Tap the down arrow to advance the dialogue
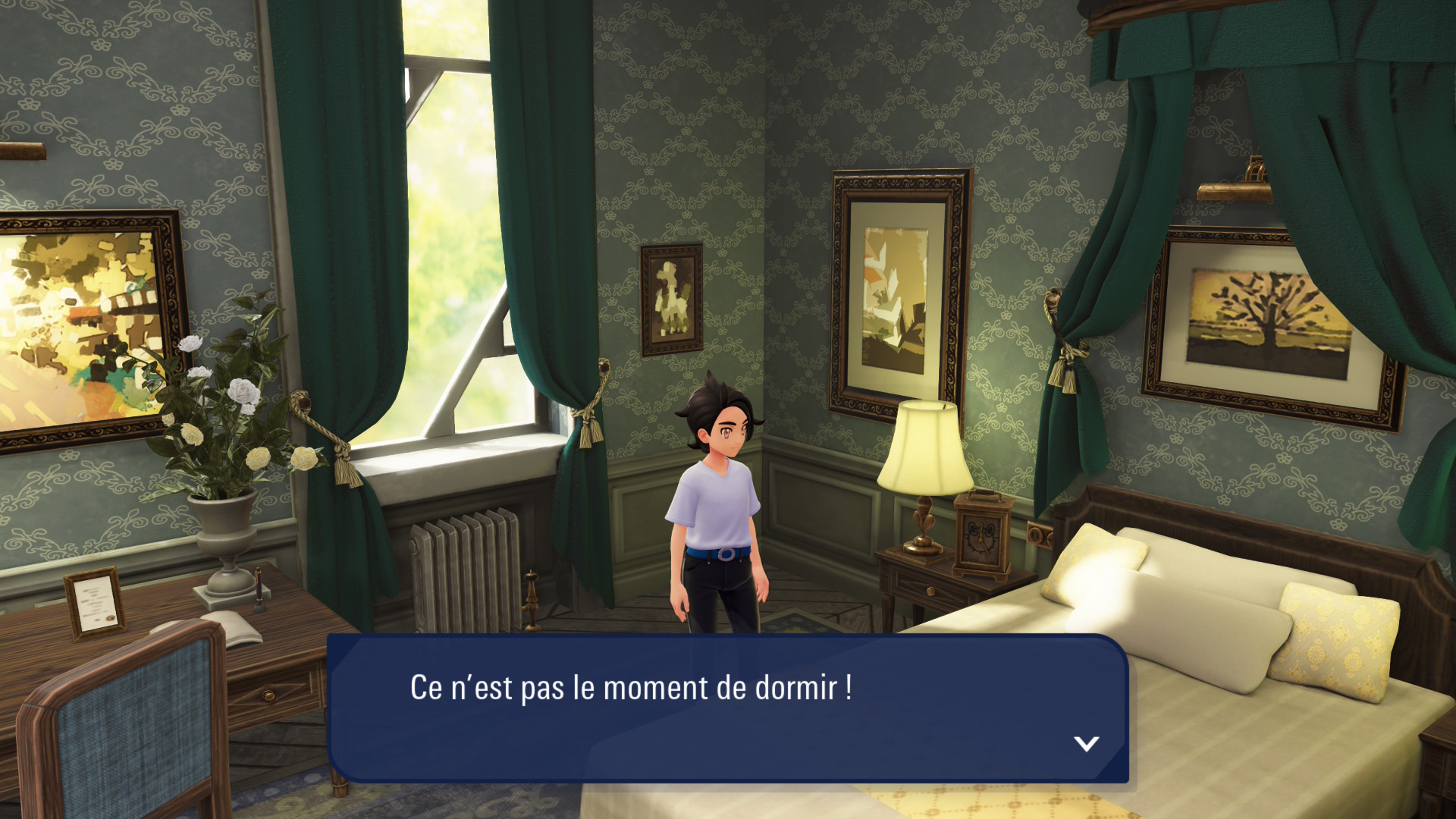1456x819 pixels. tap(1086, 743)
